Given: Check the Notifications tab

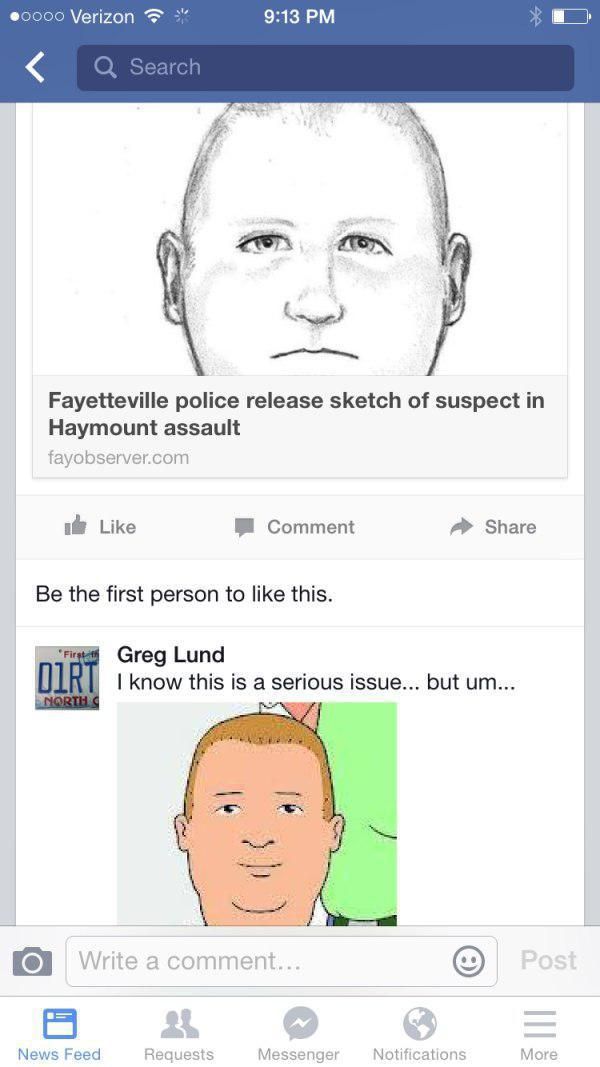Looking at the screenshot, I should click(x=419, y=1034).
